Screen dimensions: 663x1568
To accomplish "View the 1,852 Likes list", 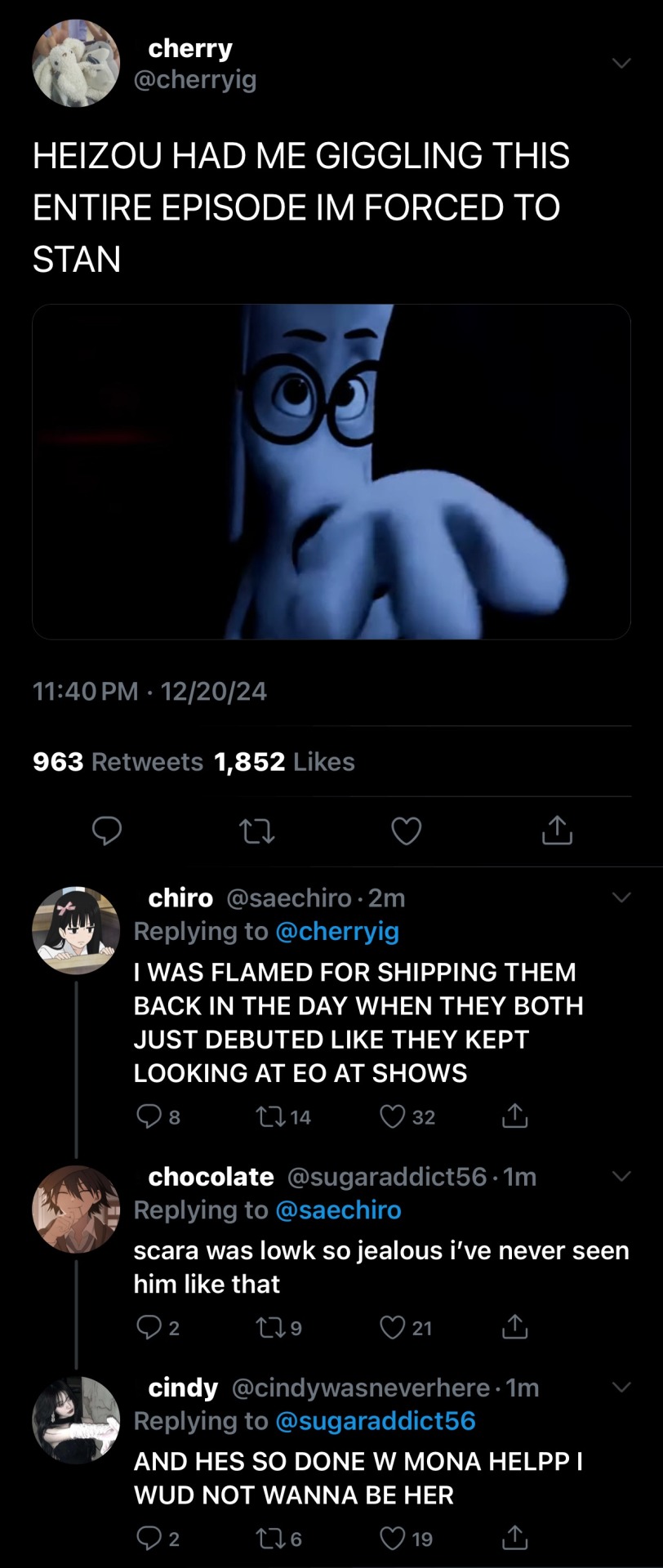I will (x=284, y=762).
